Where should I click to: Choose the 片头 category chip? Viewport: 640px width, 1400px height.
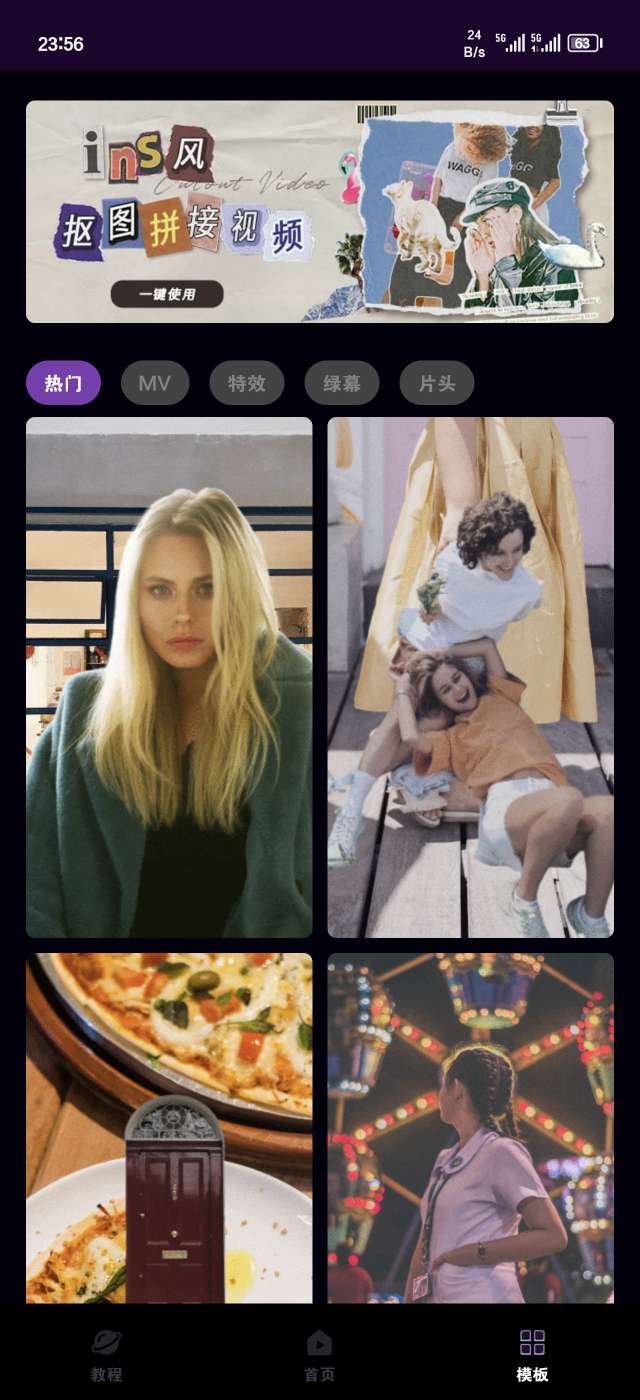(x=436, y=383)
